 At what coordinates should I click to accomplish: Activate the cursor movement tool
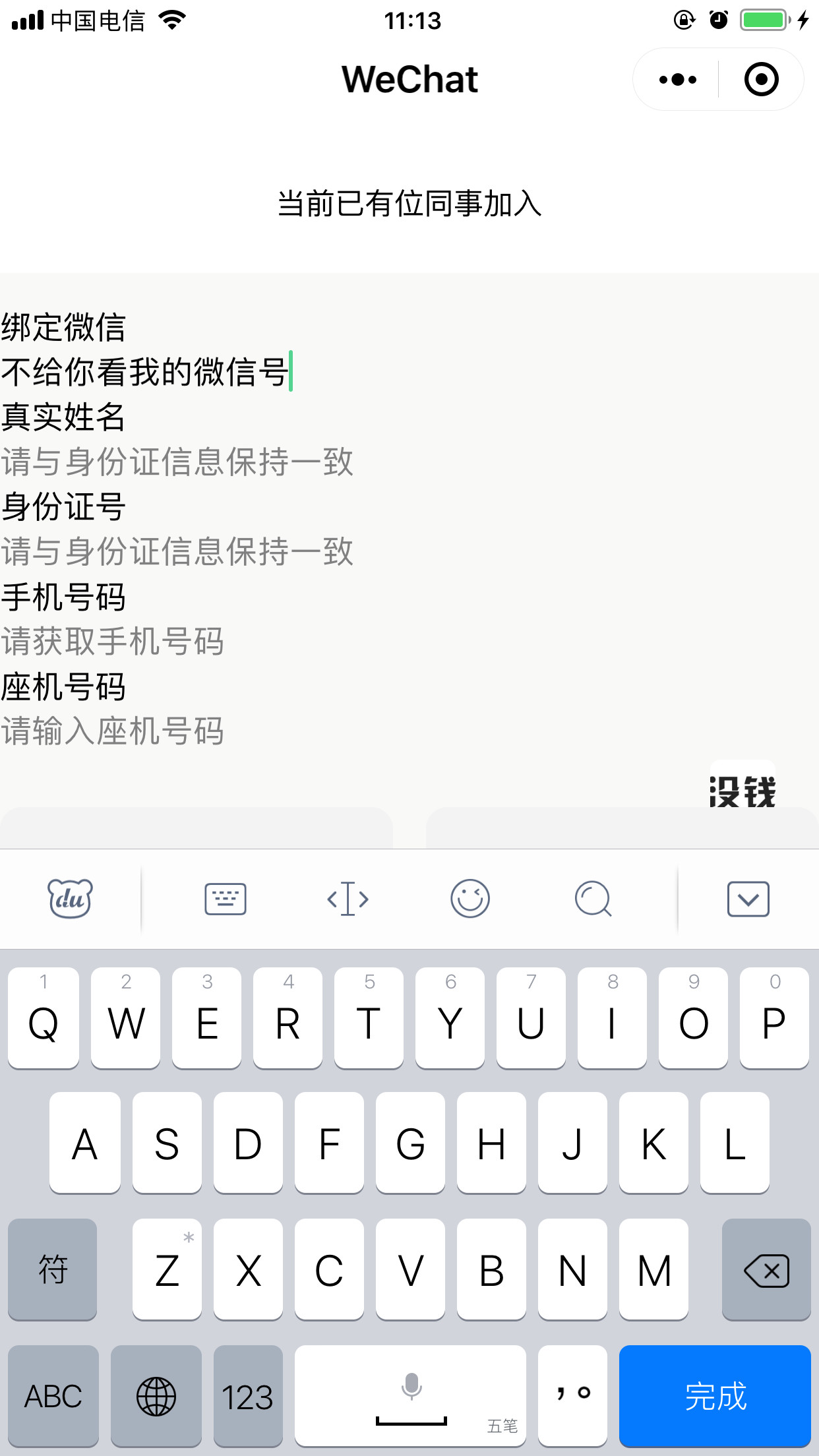(x=348, y=899)
